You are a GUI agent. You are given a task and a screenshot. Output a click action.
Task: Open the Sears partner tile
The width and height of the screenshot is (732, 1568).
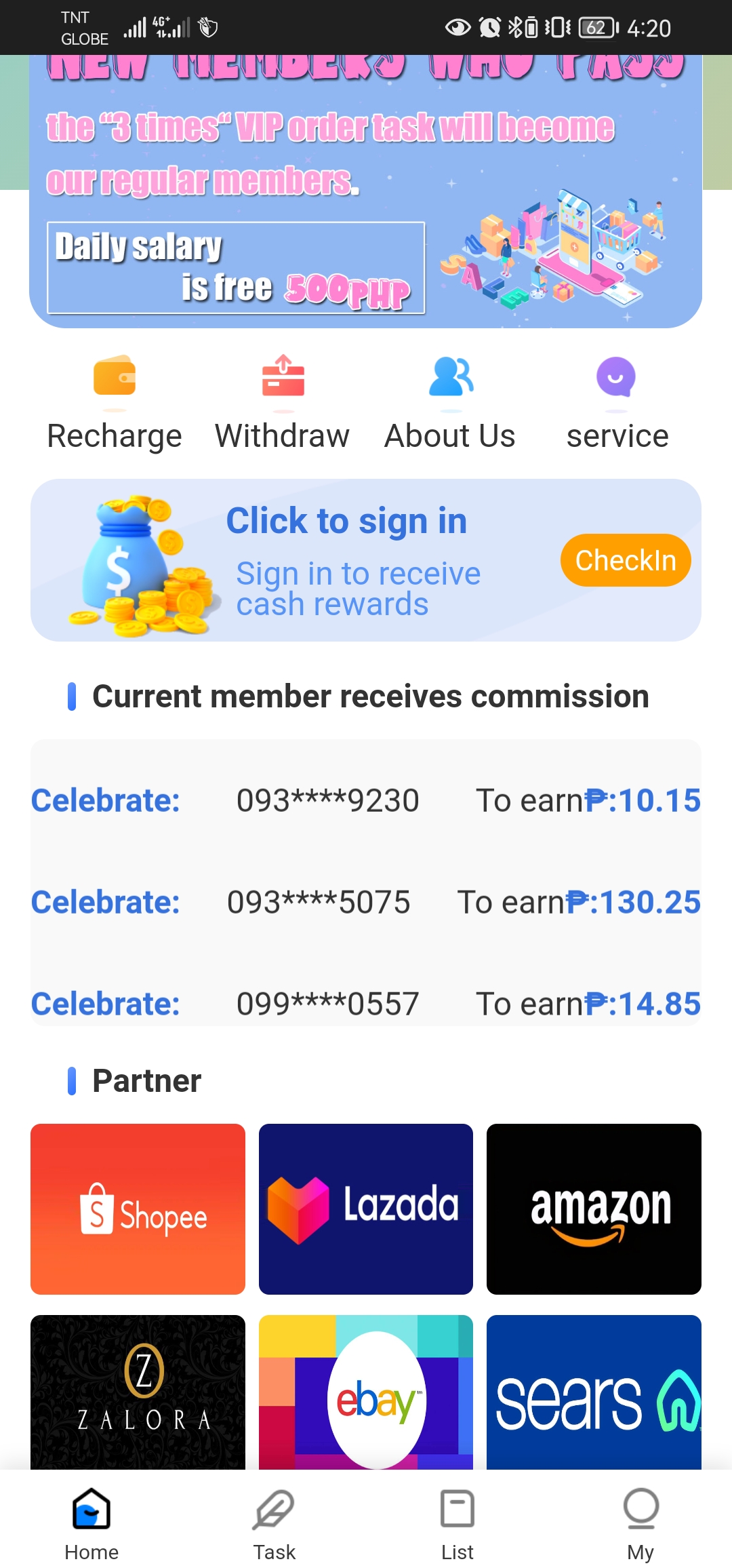[x=594, y=1392]
